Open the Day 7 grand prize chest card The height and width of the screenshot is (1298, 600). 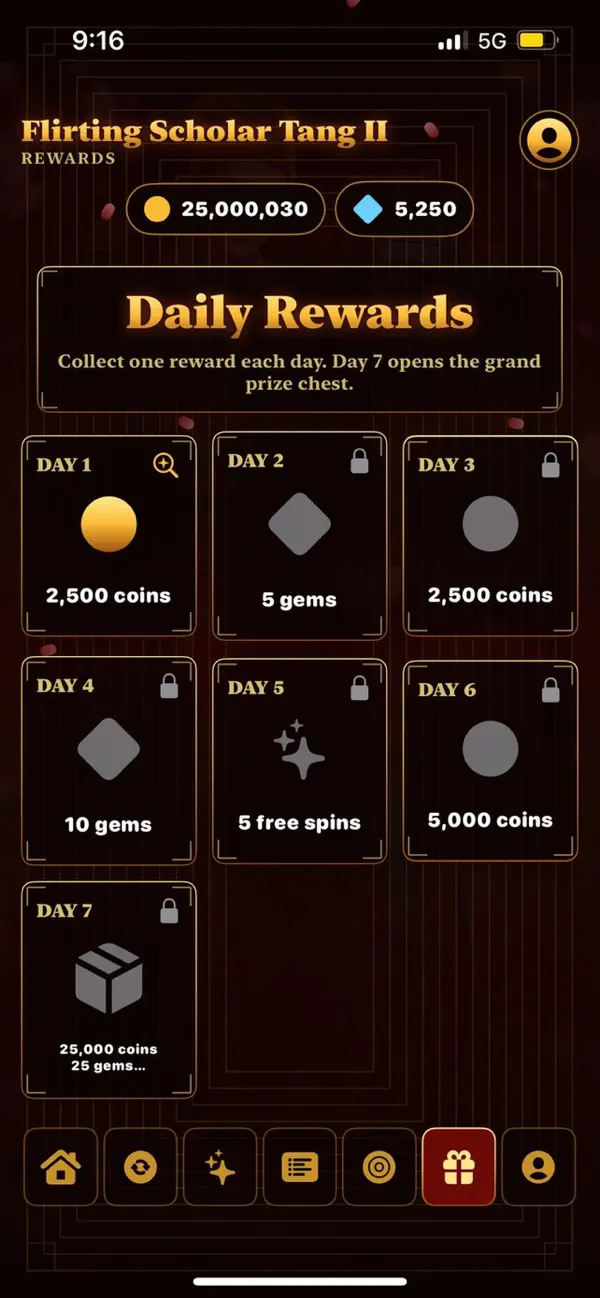[108, 990]
